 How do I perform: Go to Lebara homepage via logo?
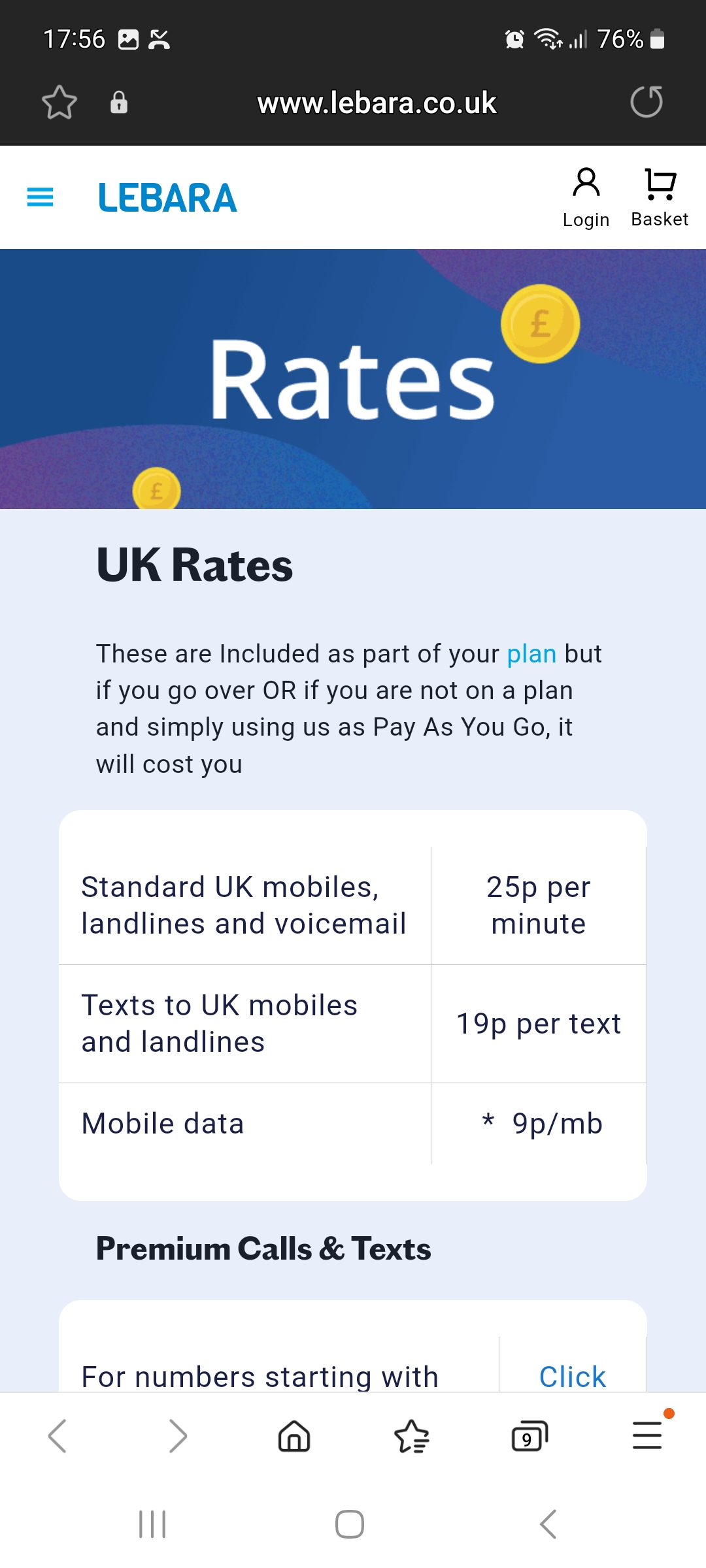pyautogui.click(x=167, y=198)
